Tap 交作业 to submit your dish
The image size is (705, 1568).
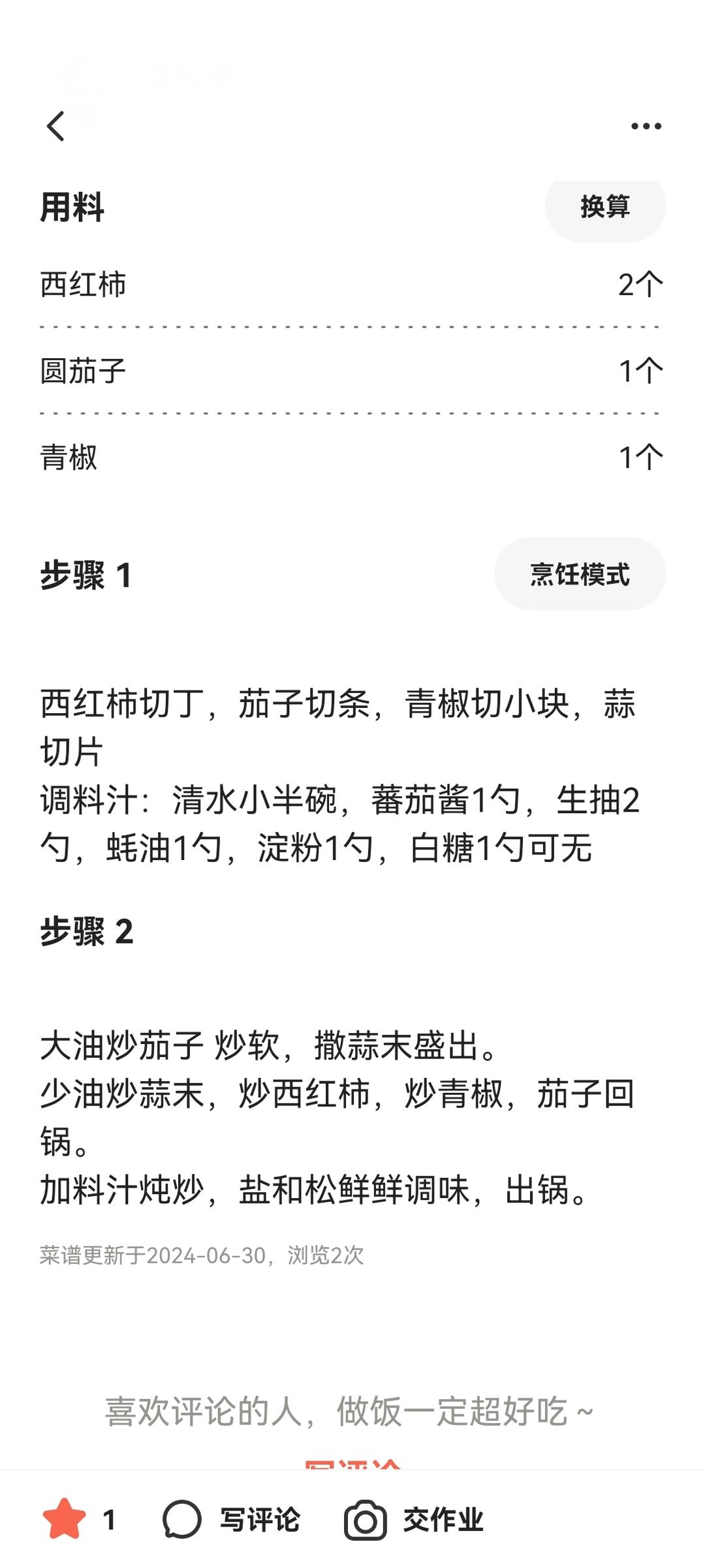(x=415, y=1519)
